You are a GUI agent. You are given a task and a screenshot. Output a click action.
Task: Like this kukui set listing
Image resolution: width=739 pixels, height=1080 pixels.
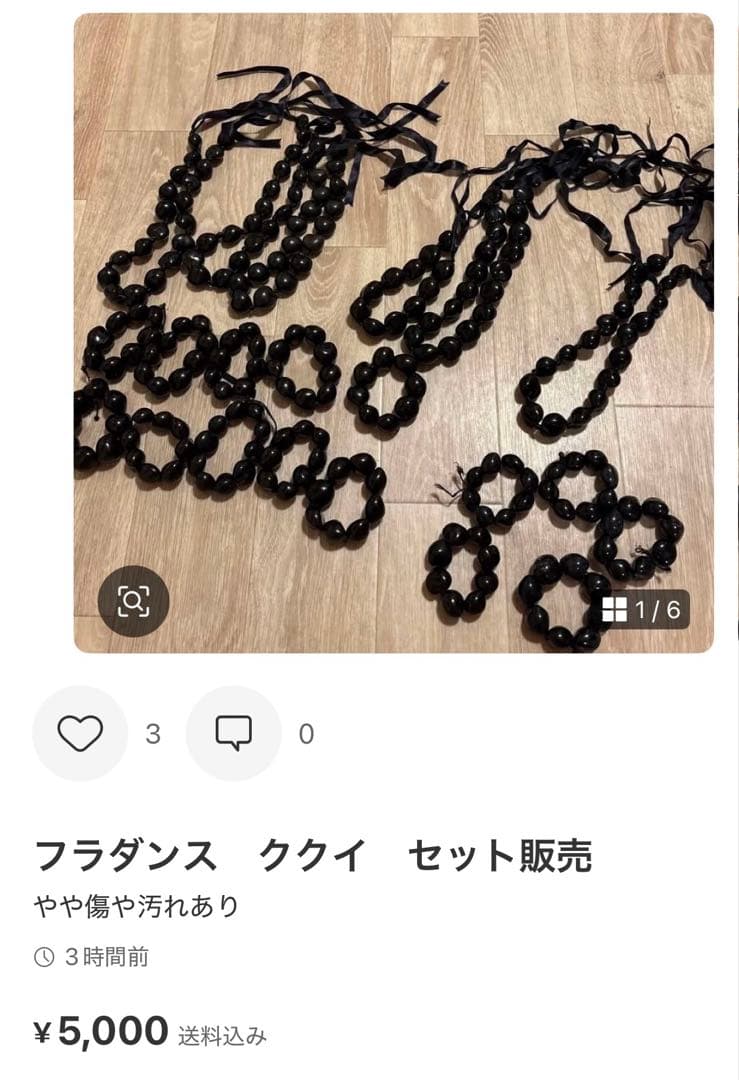click(x=80, y=734)
